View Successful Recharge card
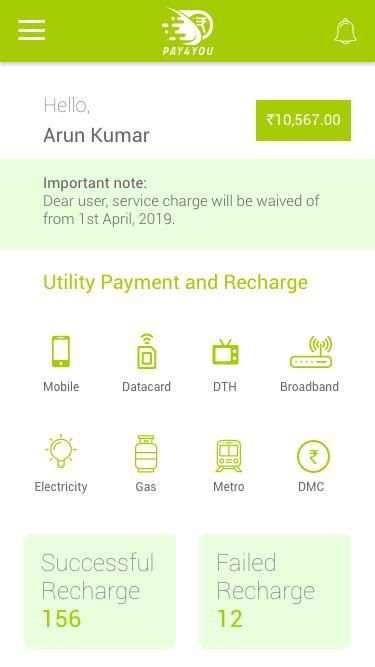This screenshot has width=375, height=667. coord(100,592)
